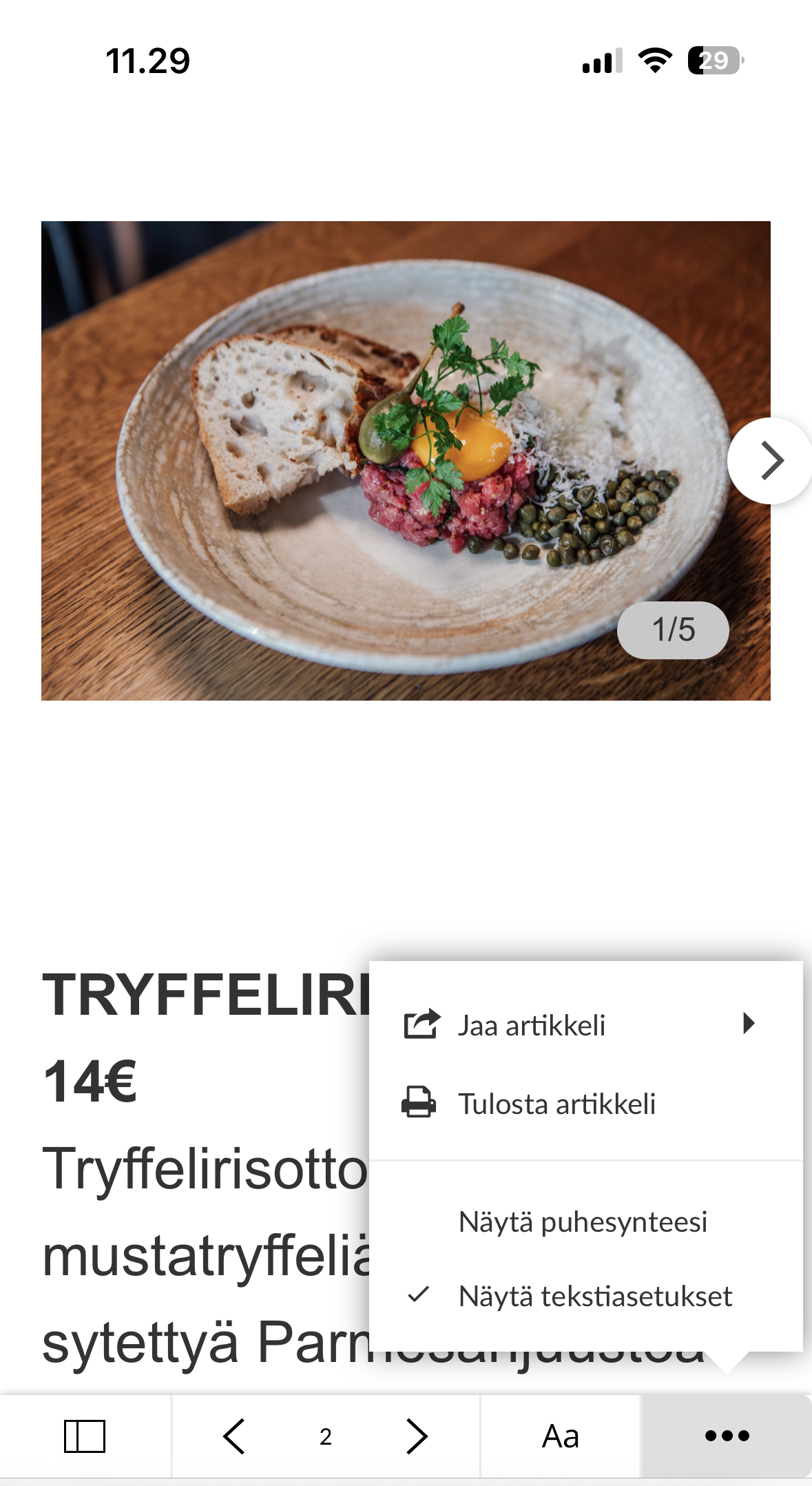
Task: Show the next photo in the gallery
Action: (771, 461)
